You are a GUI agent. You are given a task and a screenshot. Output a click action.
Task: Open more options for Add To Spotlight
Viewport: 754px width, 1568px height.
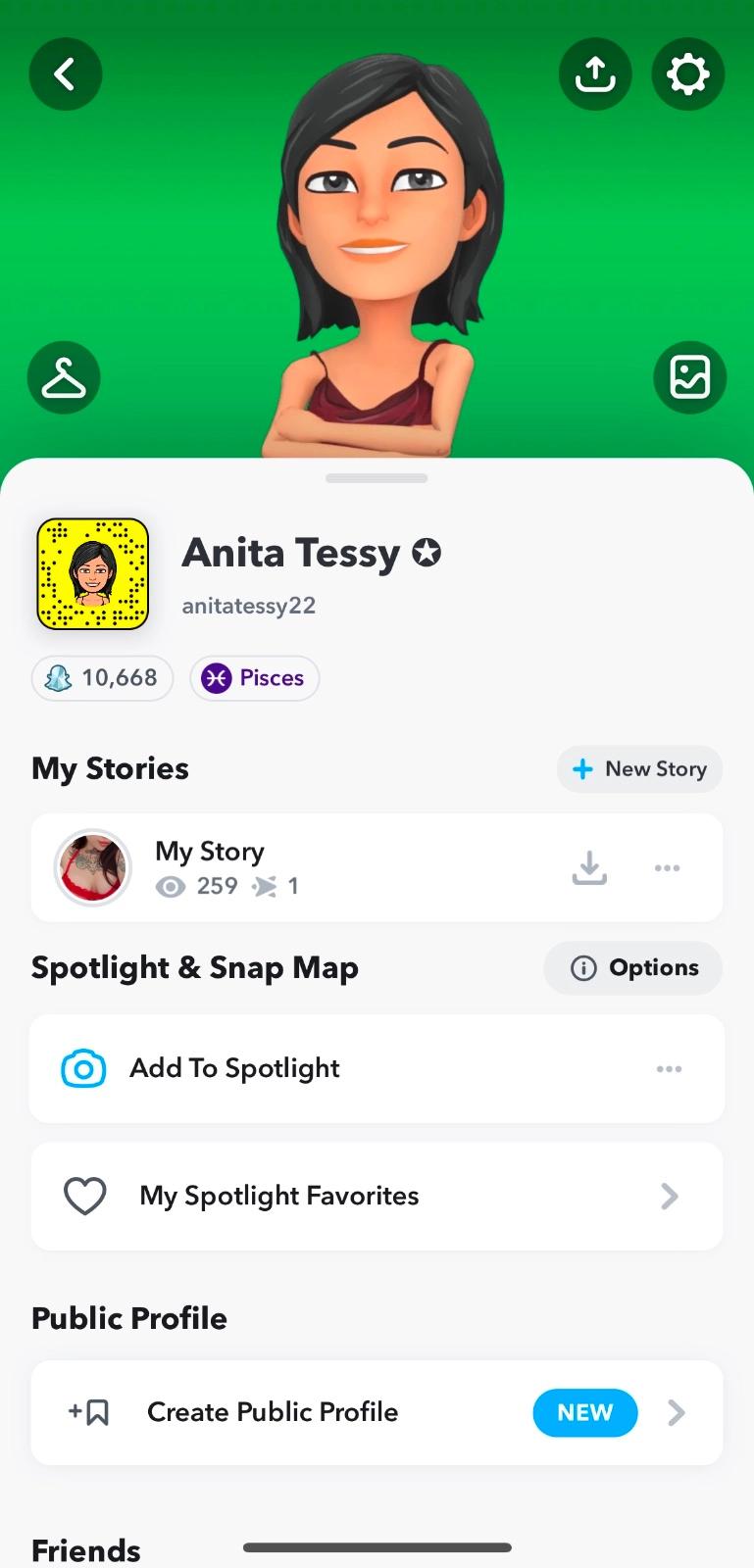click(669, 1068)
